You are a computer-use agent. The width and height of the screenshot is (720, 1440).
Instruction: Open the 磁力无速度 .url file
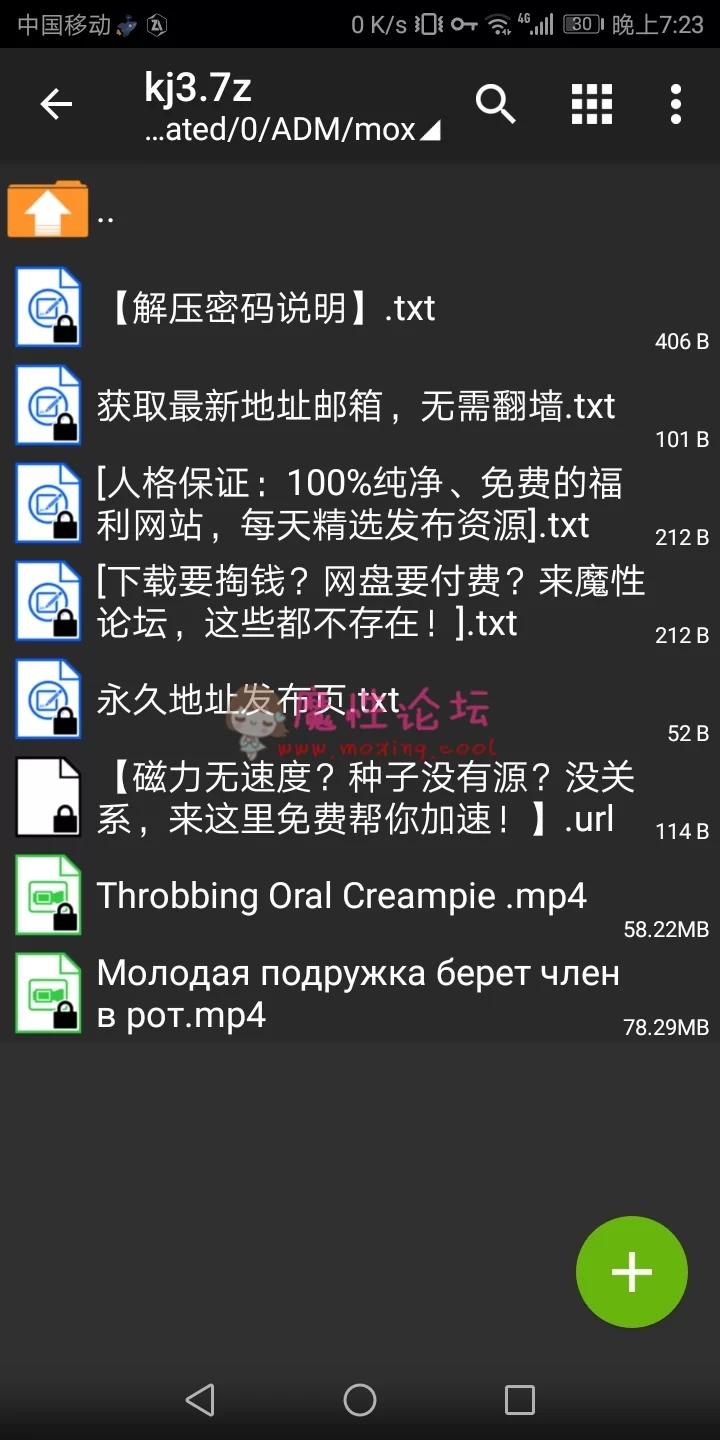click(360, 798)
